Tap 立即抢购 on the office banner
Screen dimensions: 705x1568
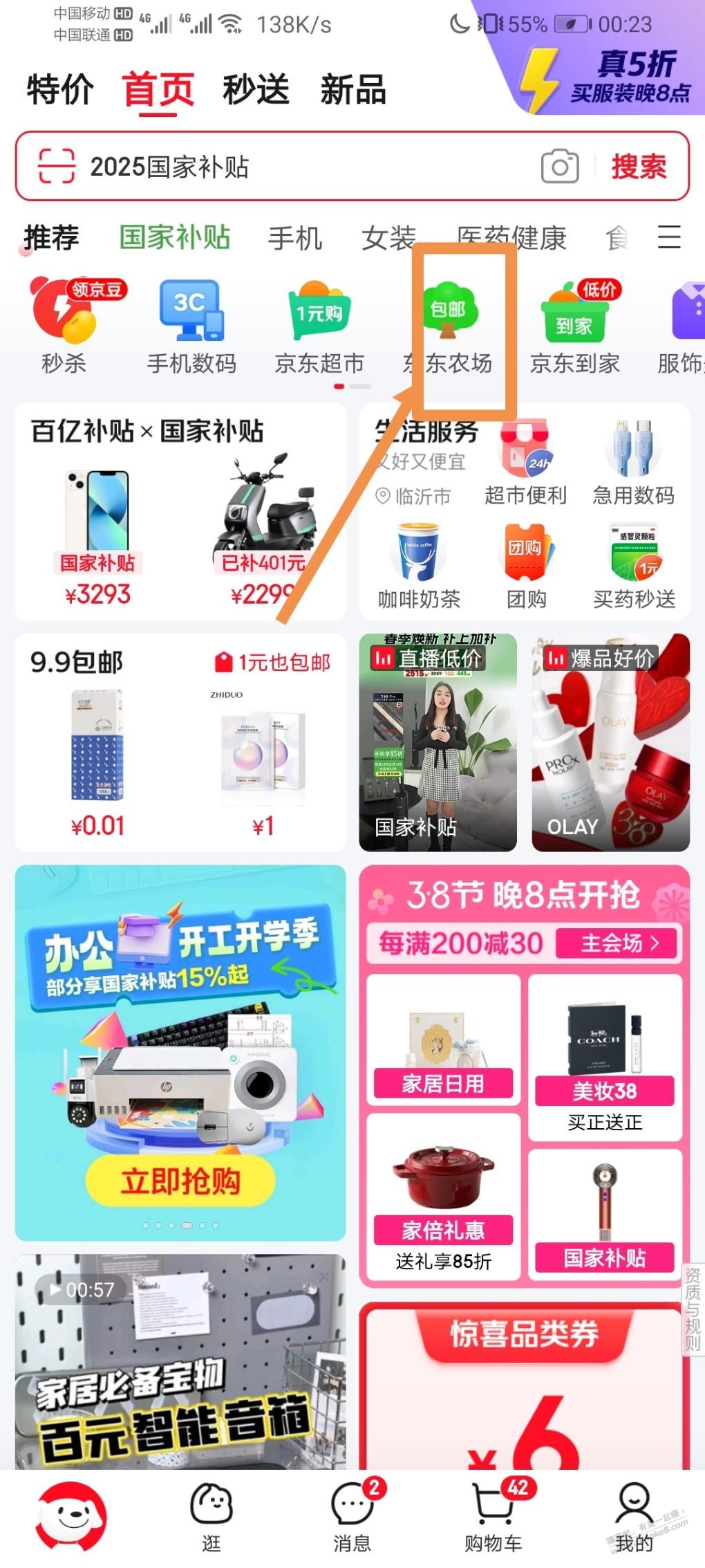point(180,1181)
